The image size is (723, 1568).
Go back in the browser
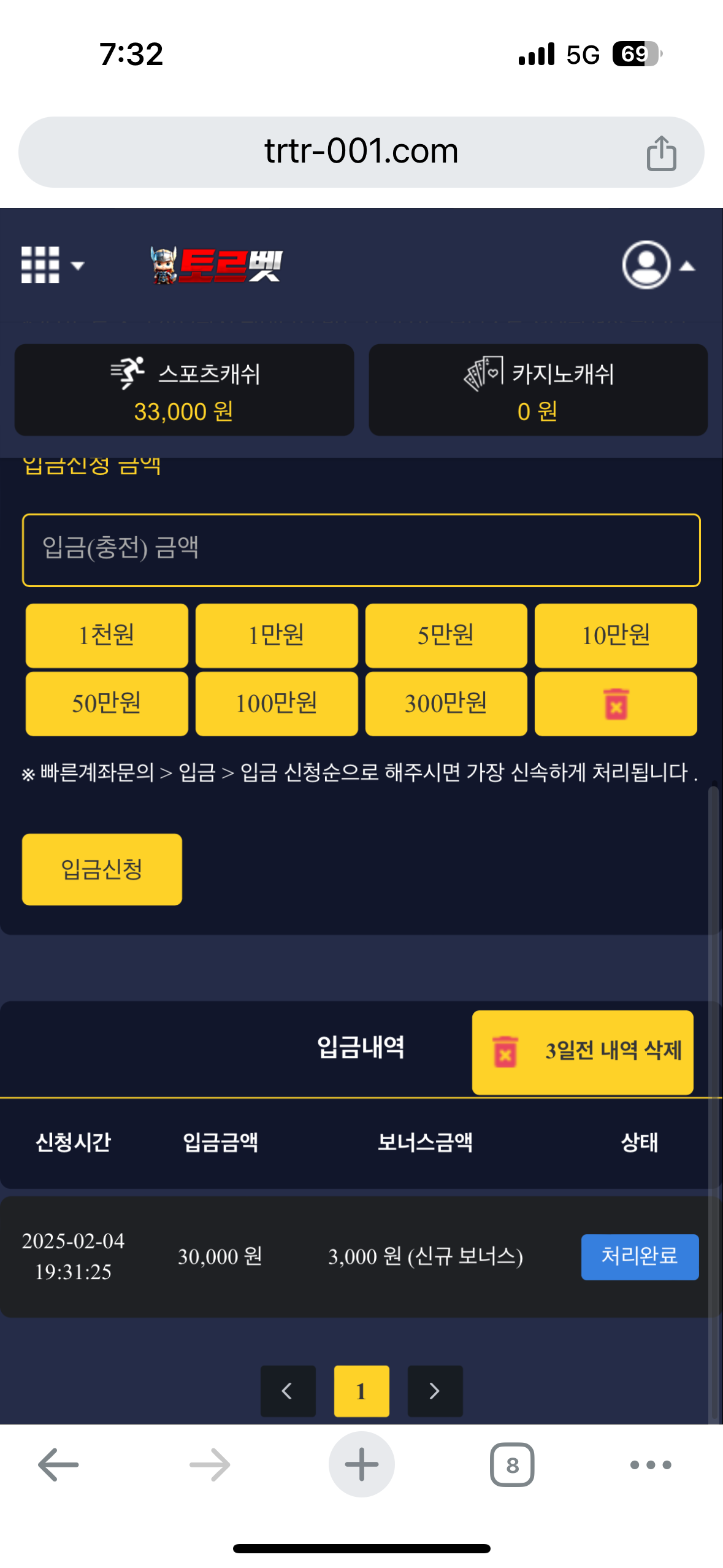(x=59, y=1464)
